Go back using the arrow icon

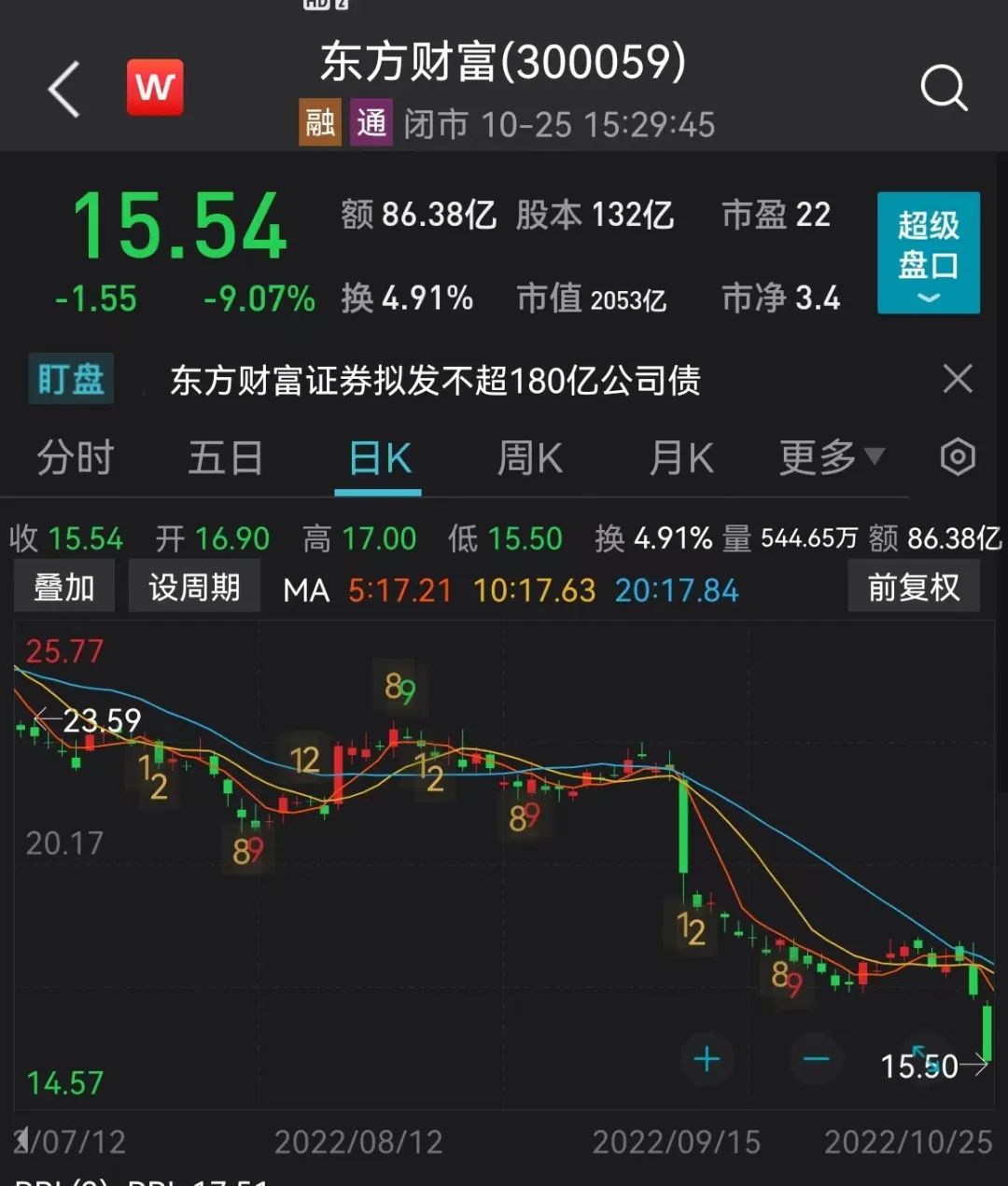[64, 90]
